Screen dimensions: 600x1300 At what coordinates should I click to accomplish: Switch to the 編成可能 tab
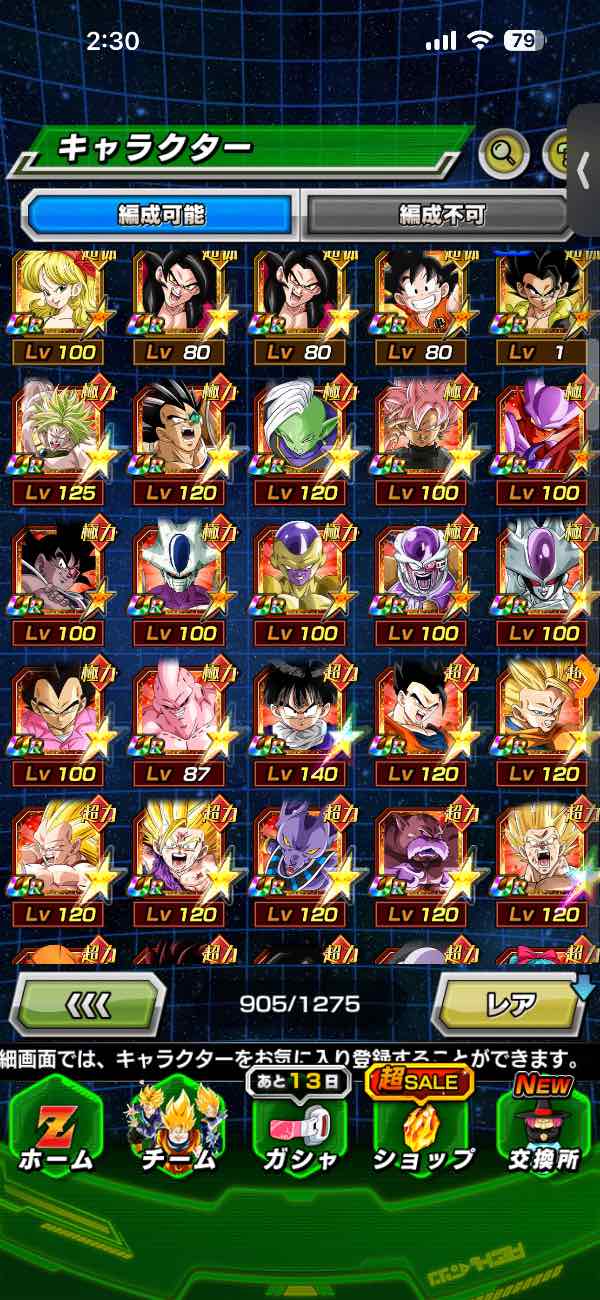pos(161,214)
